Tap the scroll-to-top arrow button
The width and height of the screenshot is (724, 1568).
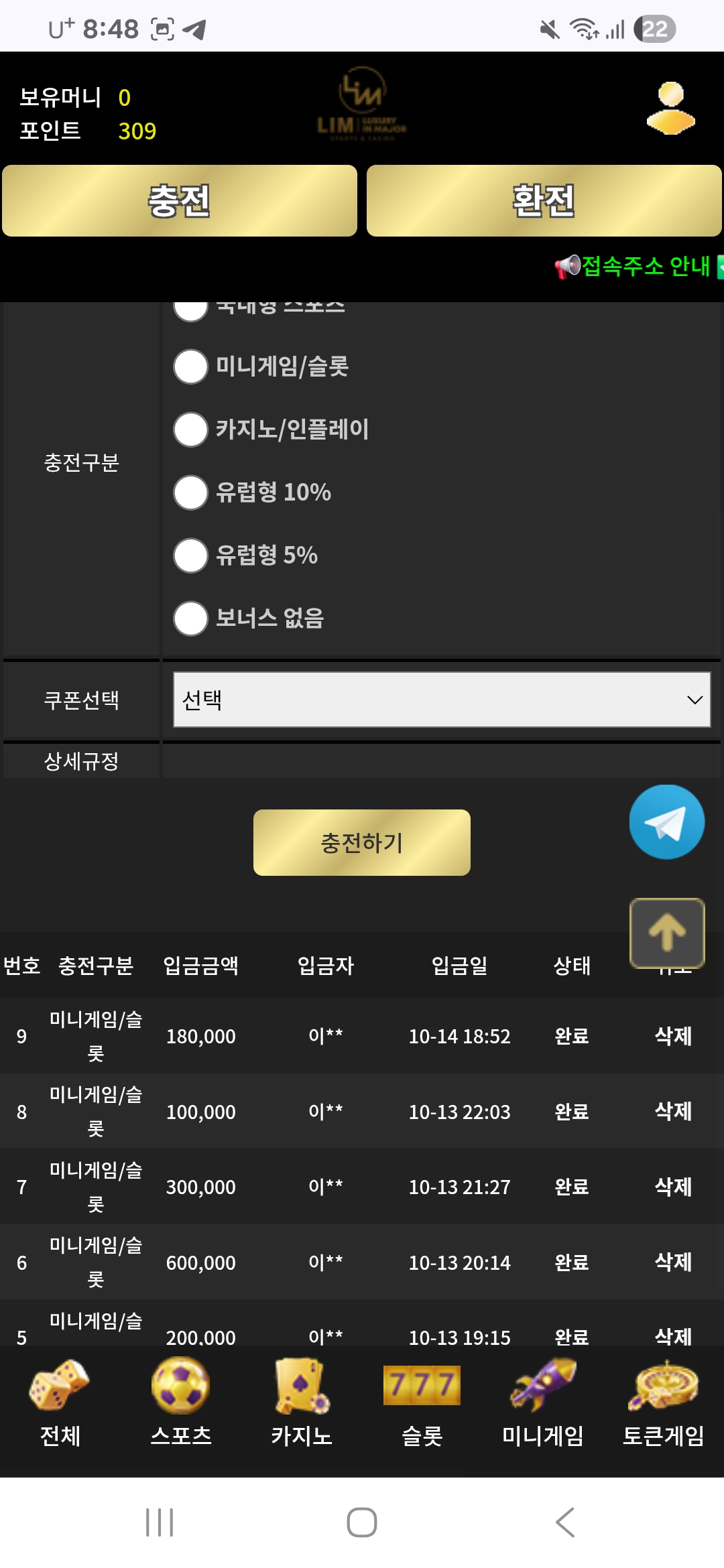click(666, 933)
